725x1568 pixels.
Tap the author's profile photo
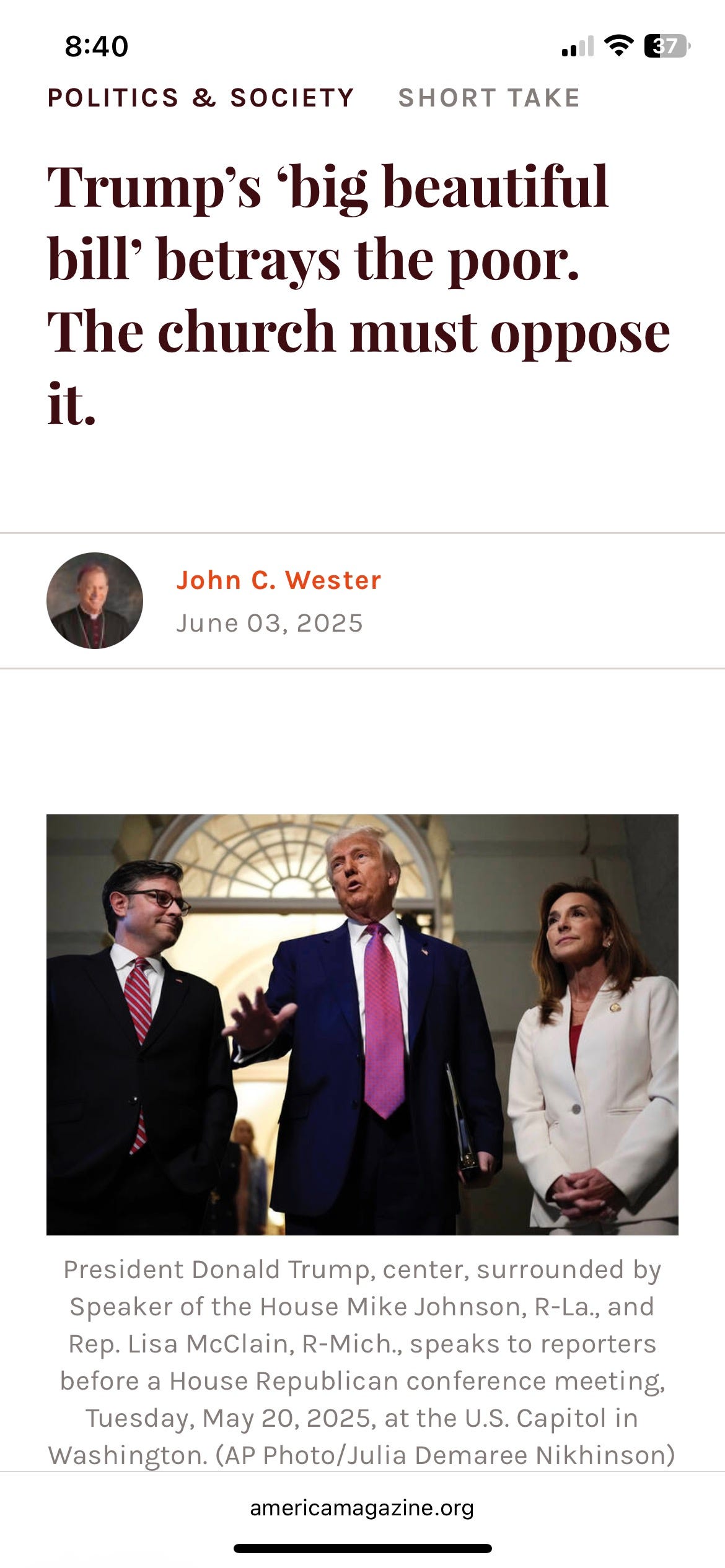point(95,601)
